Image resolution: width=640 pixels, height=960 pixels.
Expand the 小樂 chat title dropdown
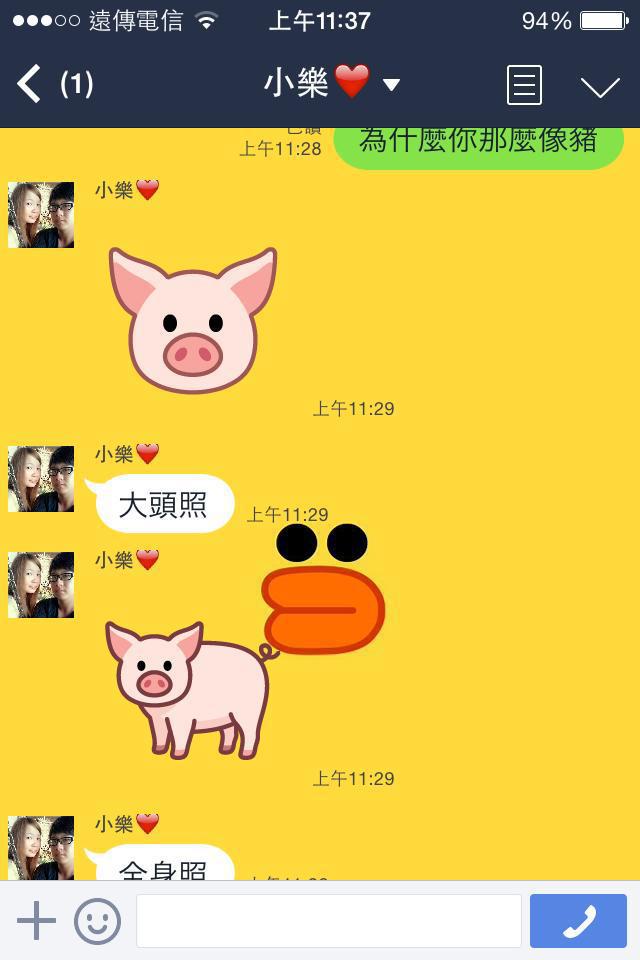pyautogui.click(x=391, y=85)
